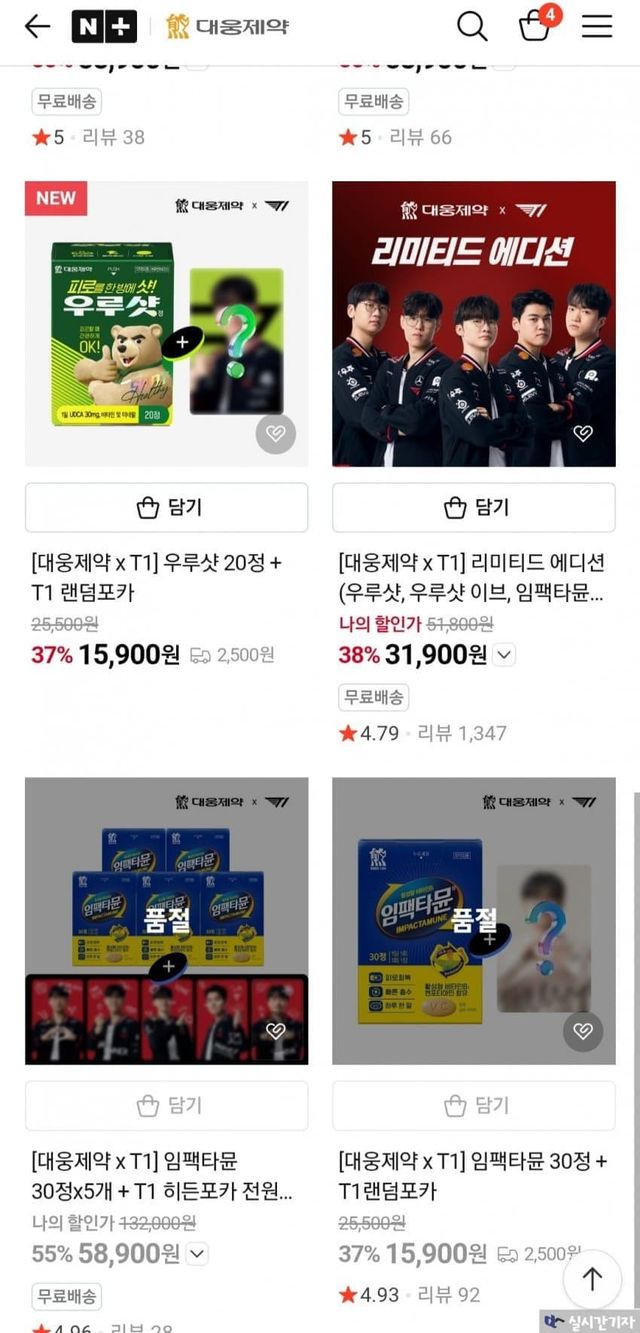Expand the 31,900원 discount details
640x1333 pixels.
[505, 655]
